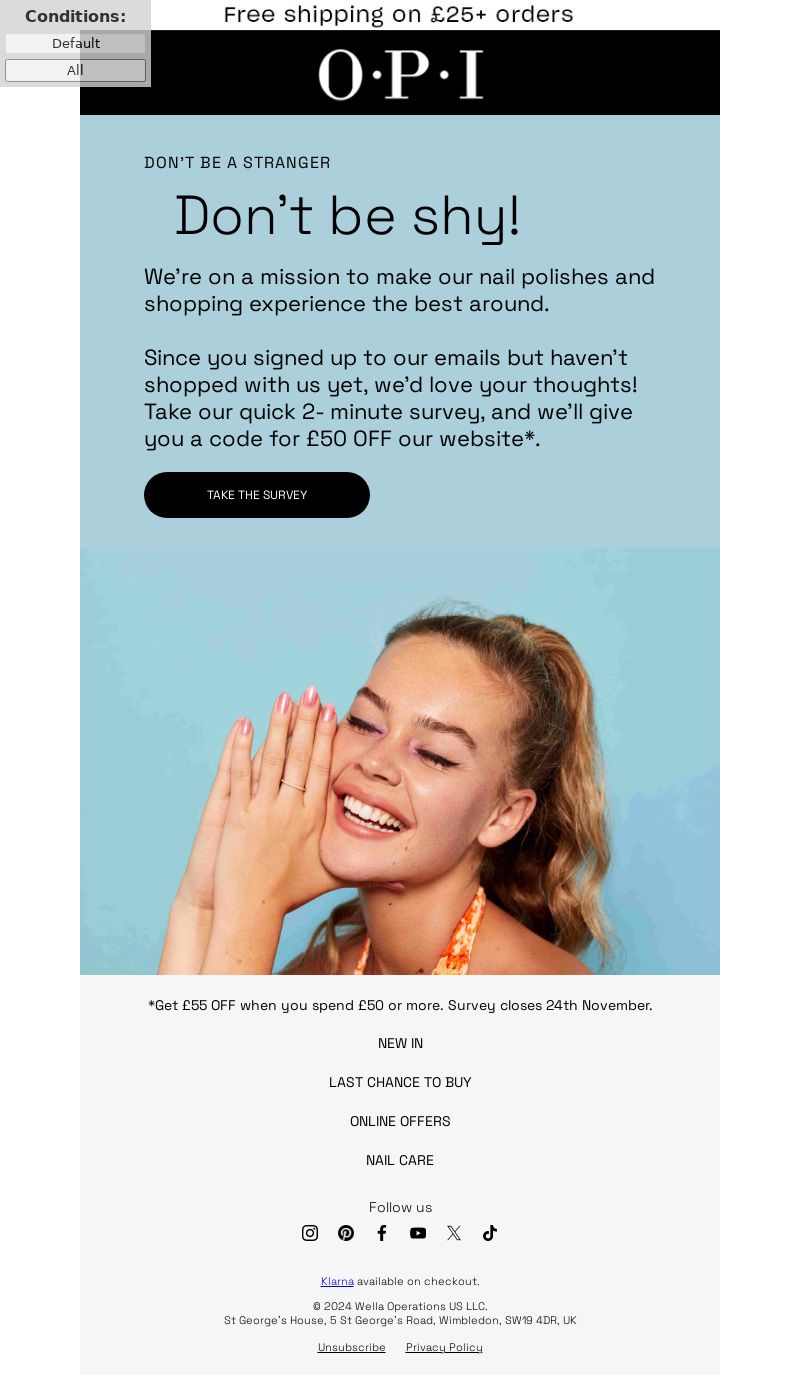
Task: Select the Default condition
Action: (x=75, y=43)
